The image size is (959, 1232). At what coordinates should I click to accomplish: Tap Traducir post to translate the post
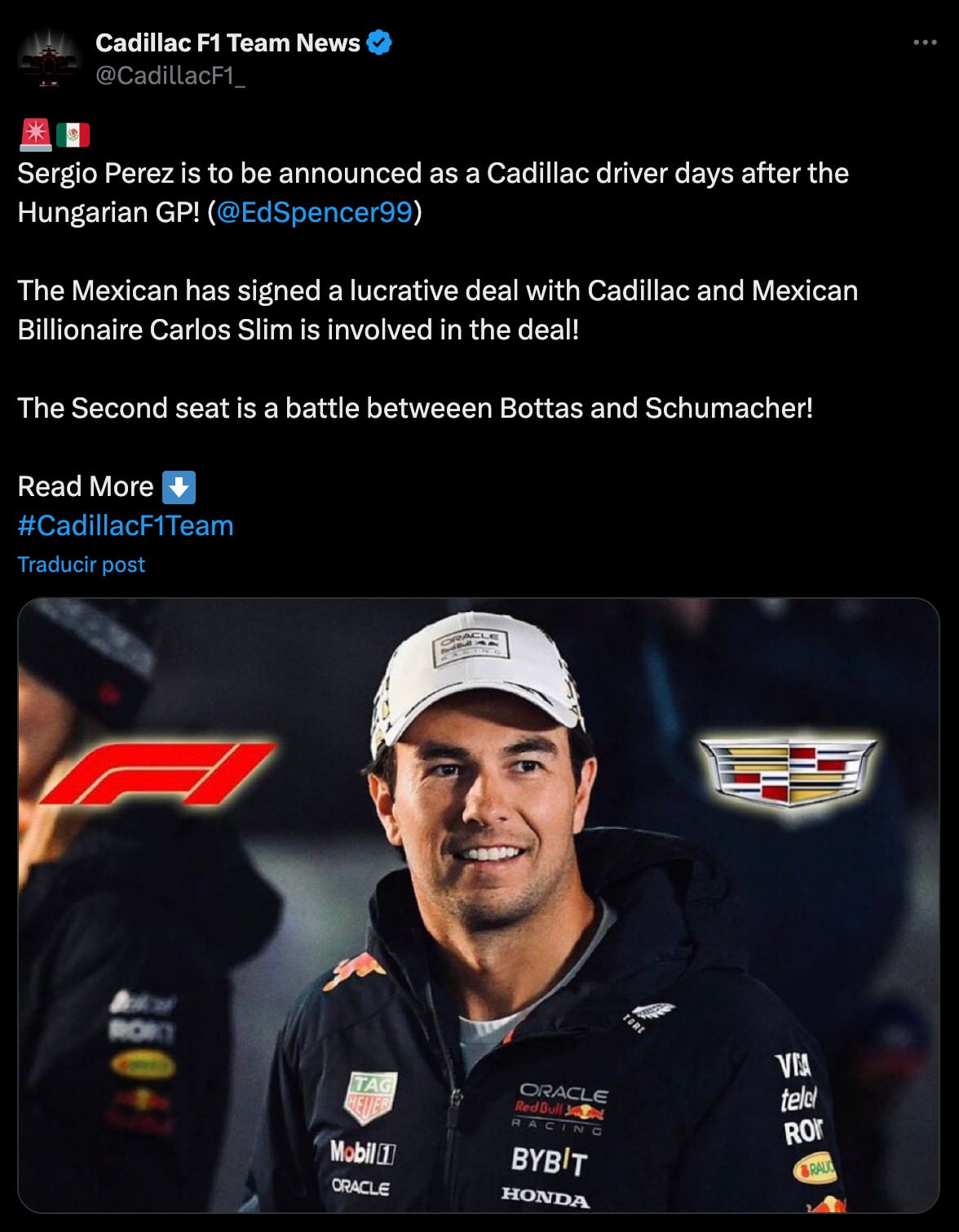81,565
